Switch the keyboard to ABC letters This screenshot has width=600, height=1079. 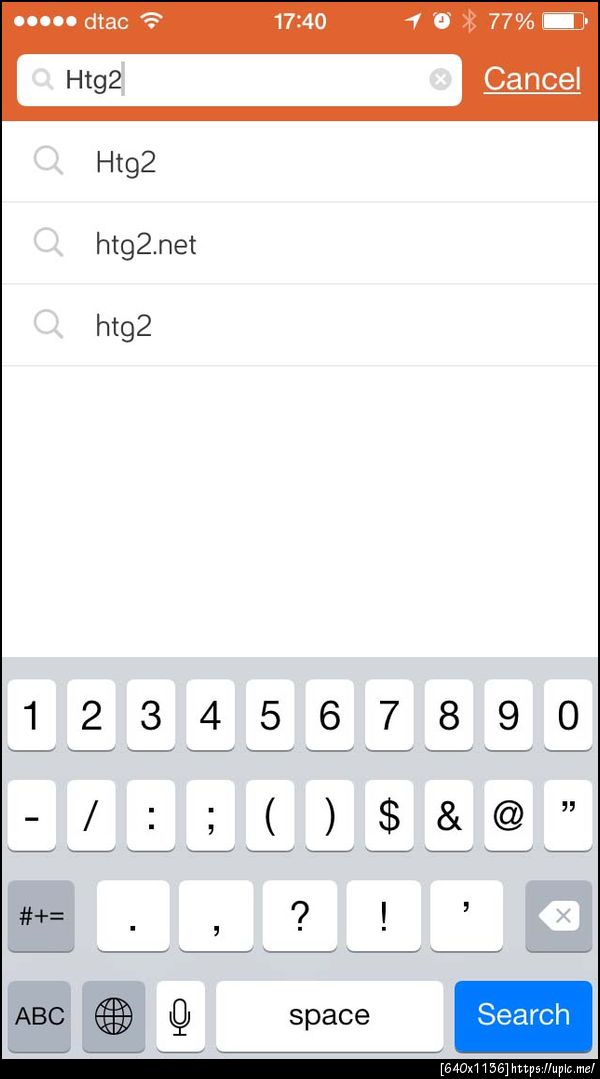pos(40,1016)
